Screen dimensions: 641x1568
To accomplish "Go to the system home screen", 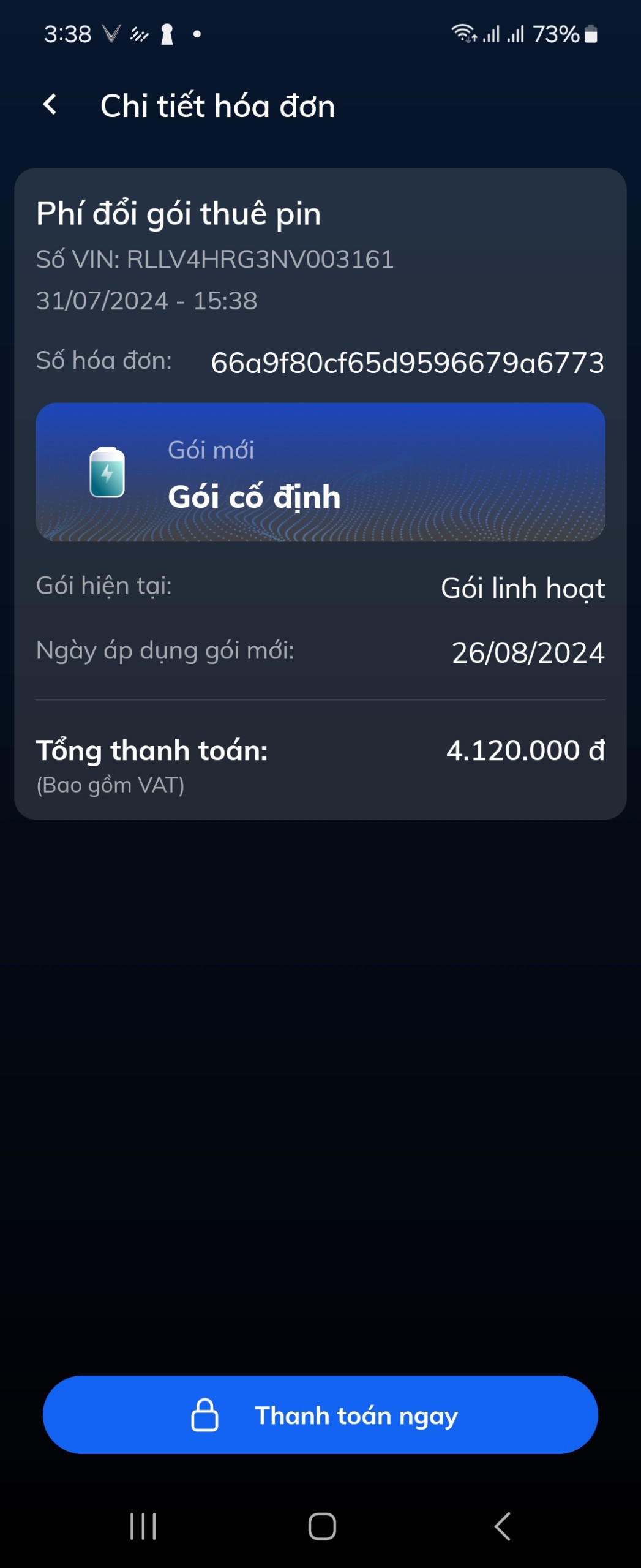I will tap(322, 1526).
